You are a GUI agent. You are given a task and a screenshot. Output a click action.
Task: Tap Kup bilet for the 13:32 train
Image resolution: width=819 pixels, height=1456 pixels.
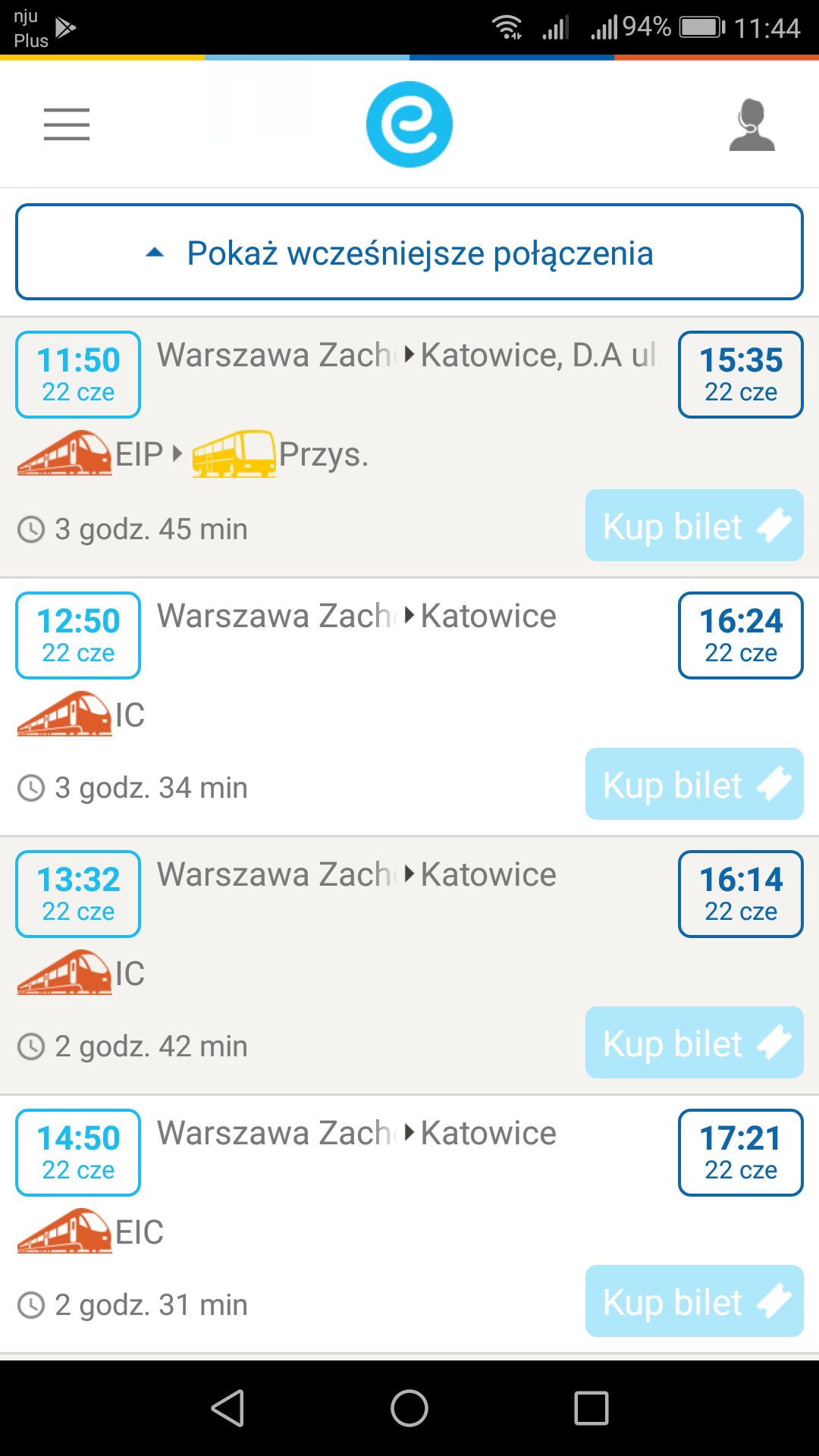(694, 1043)
